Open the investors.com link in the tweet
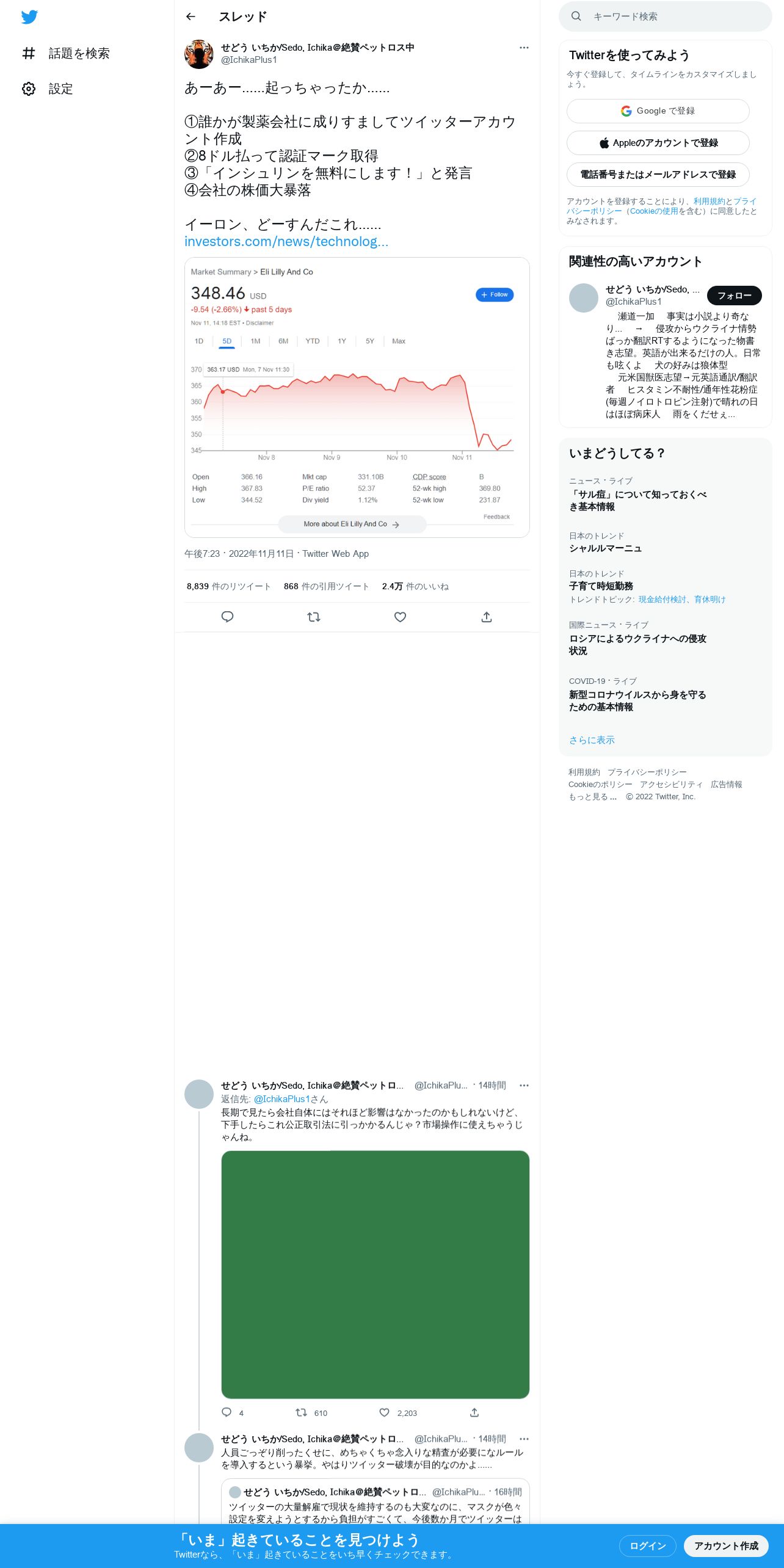Viewport: 784px width, 1568px height. [286, 242]
